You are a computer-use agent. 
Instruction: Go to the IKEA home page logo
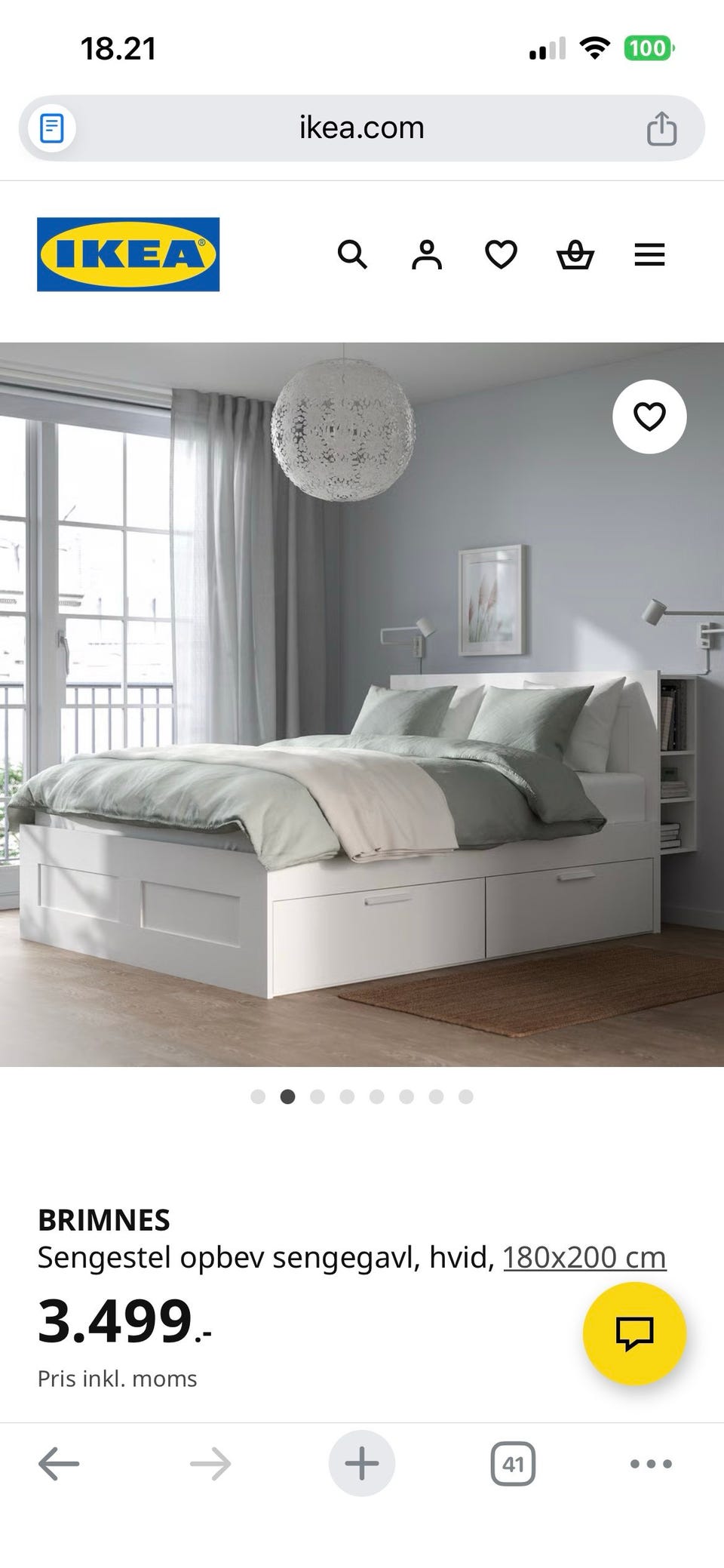(128, 254)
